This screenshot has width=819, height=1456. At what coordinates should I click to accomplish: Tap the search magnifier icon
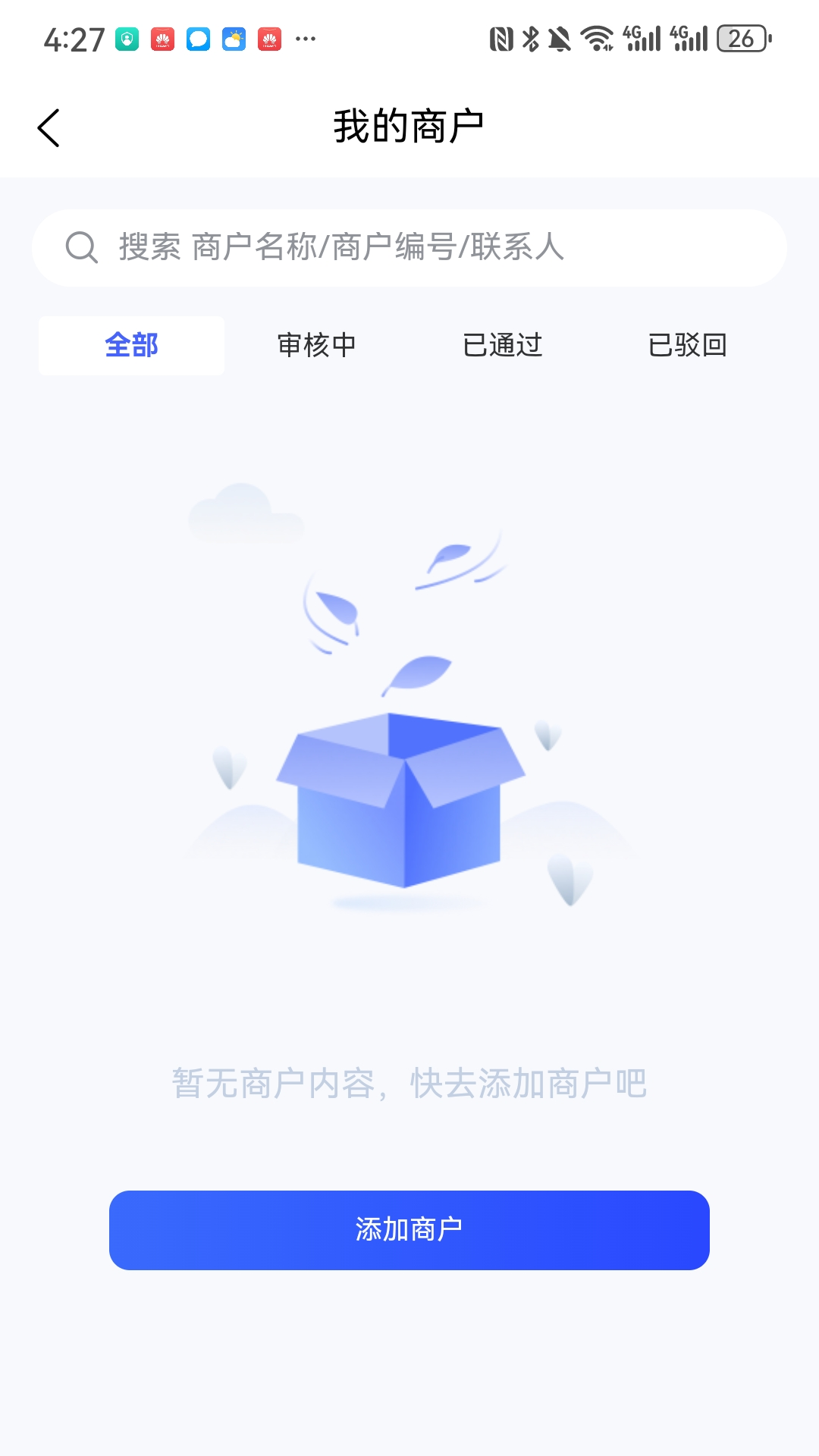click(x=80, y=246)
